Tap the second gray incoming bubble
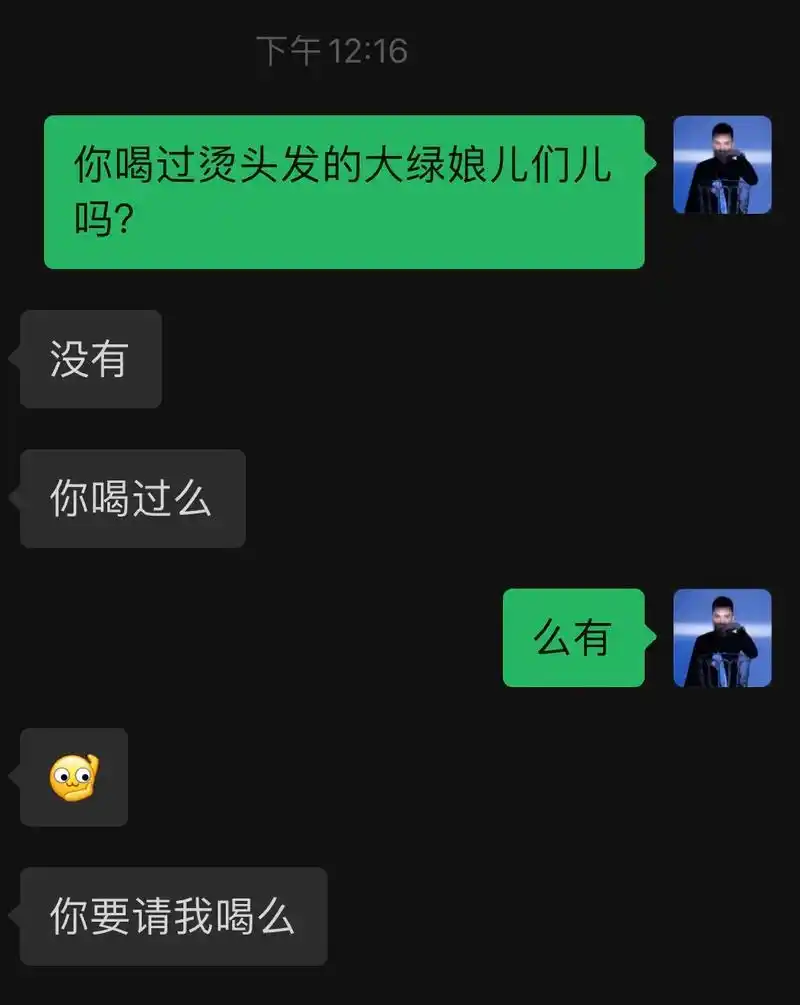This screenshot has height=1005, width=800. coord(131,499)
